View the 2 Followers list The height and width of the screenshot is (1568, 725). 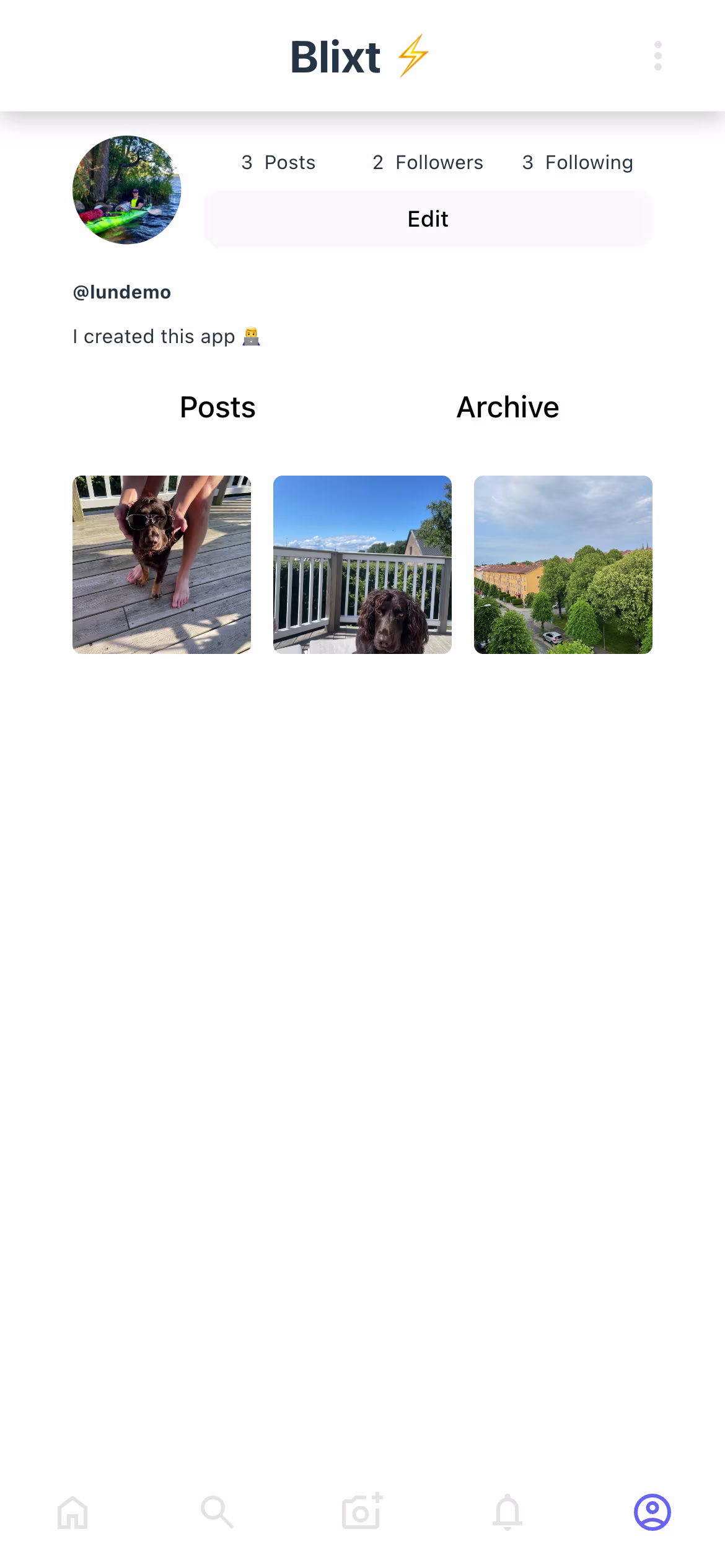[x=428, y=162]
